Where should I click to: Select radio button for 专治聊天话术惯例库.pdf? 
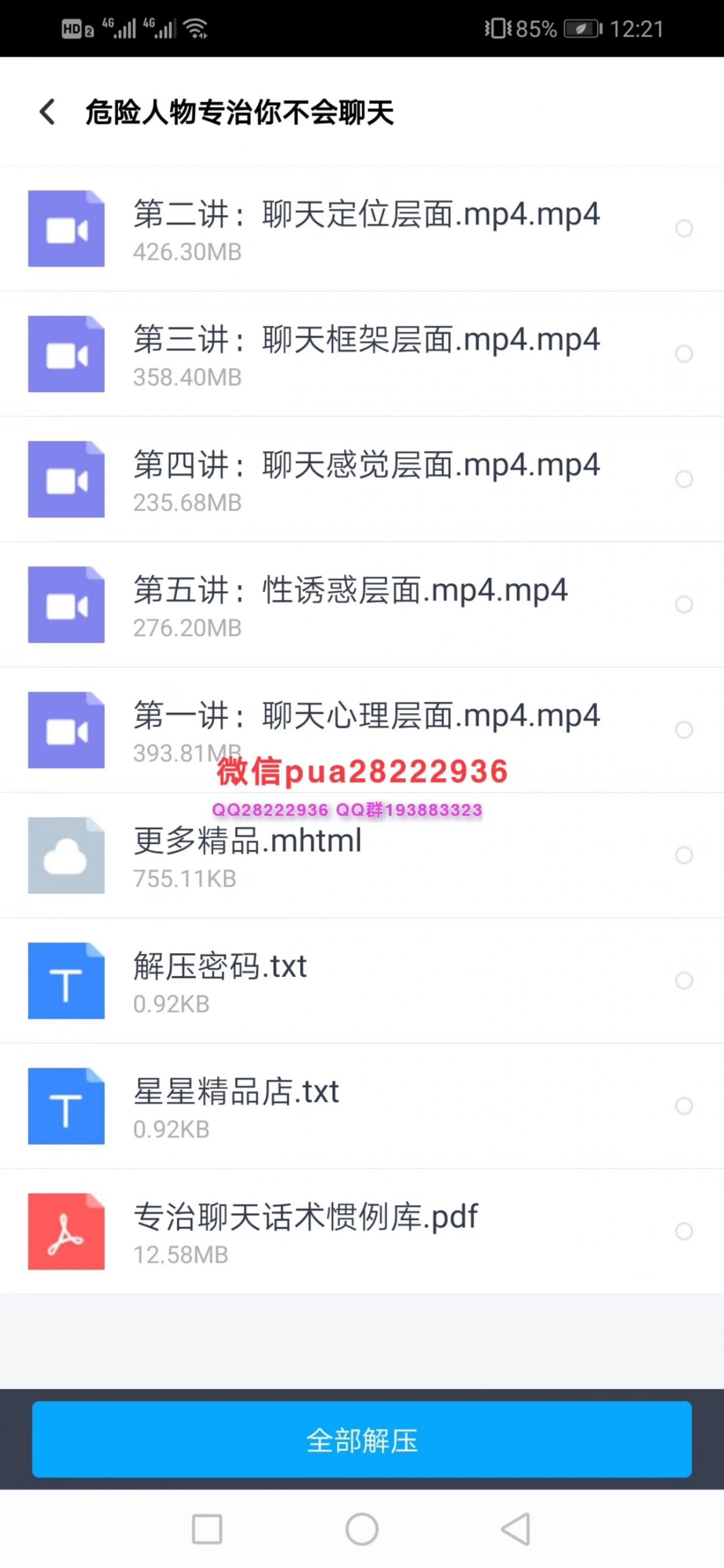[684, 1231]
